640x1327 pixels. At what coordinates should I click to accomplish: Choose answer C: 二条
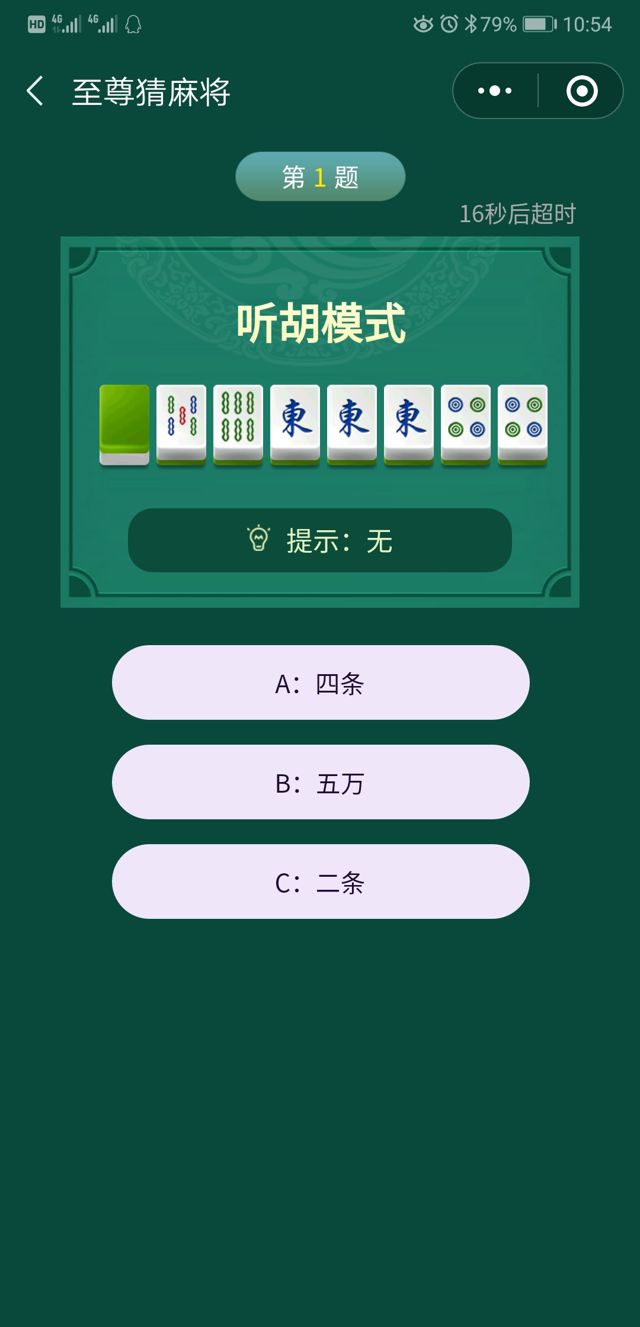[320, 882]
